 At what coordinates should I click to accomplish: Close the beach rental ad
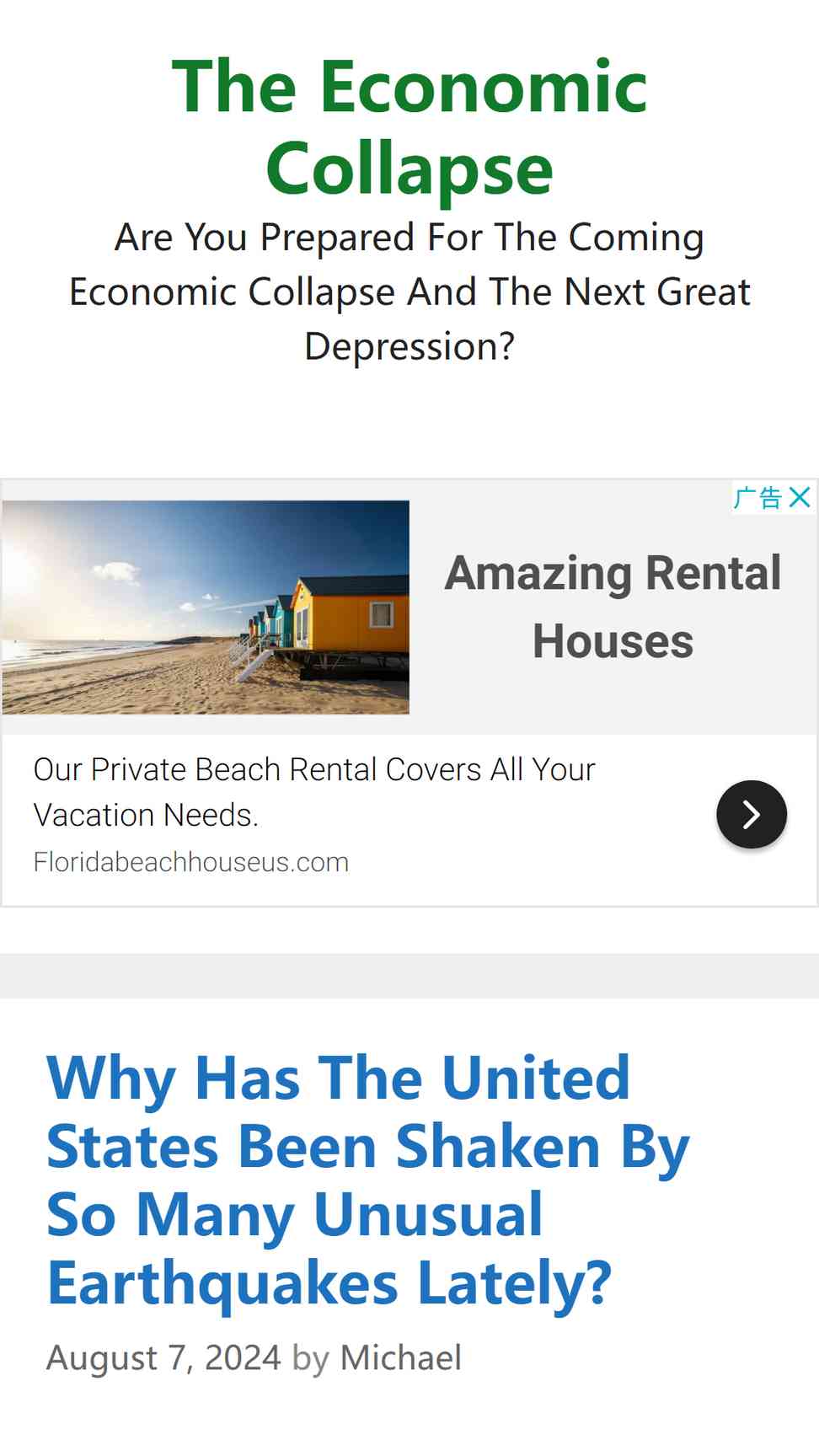click(x=800, y=497)
